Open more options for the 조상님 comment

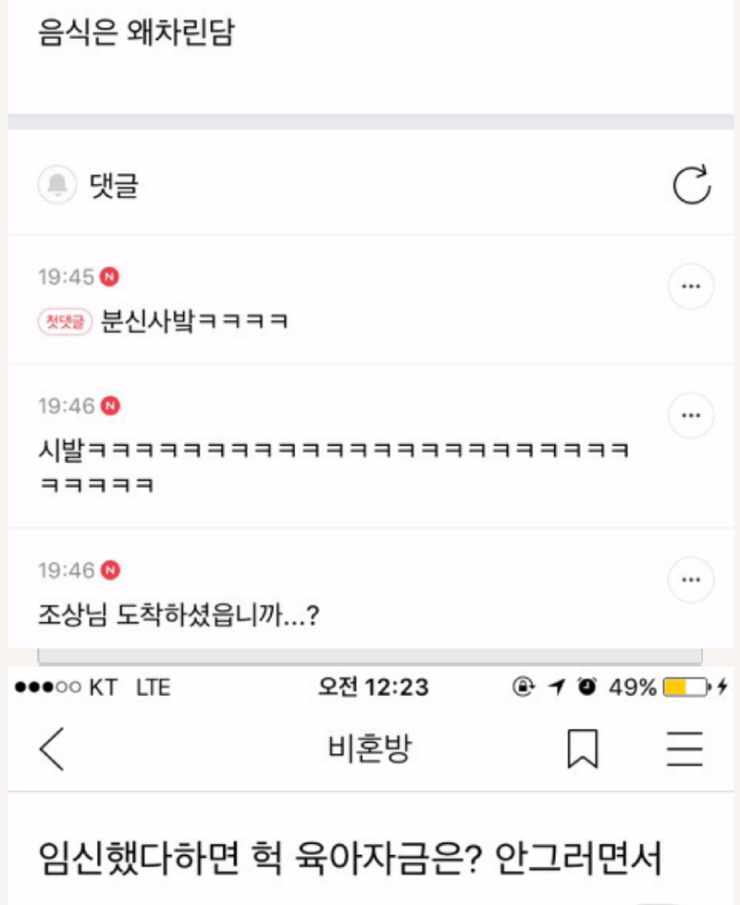coord(690,579)
